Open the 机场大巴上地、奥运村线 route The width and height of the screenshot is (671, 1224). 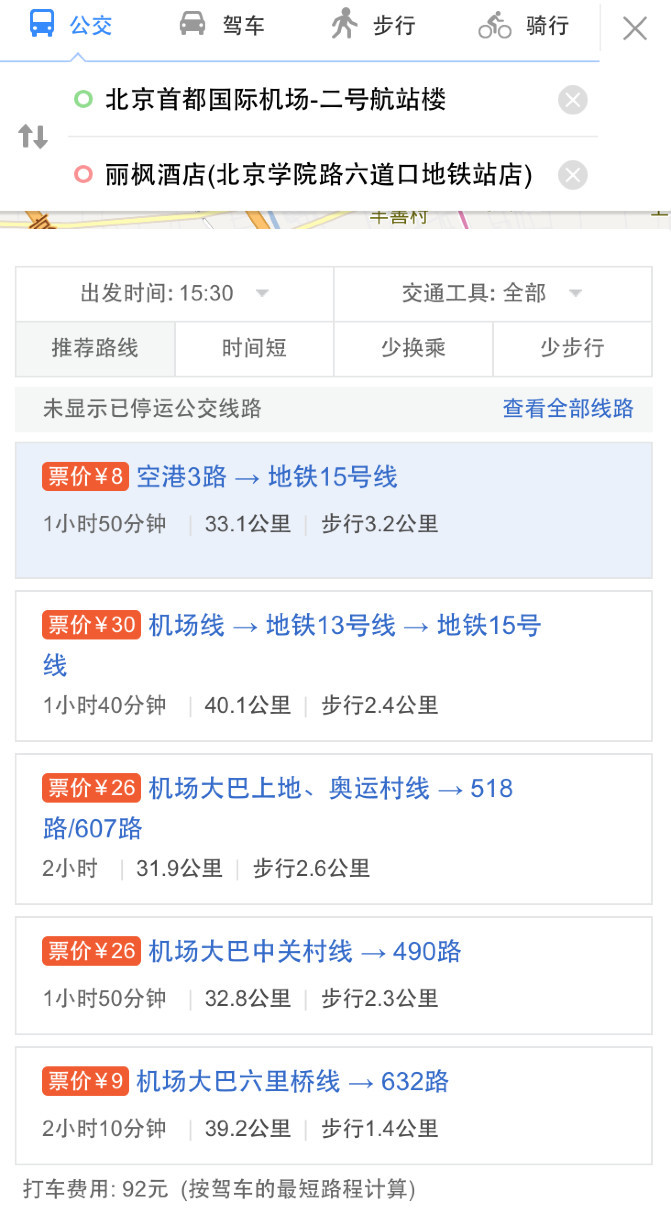point(334,828)
